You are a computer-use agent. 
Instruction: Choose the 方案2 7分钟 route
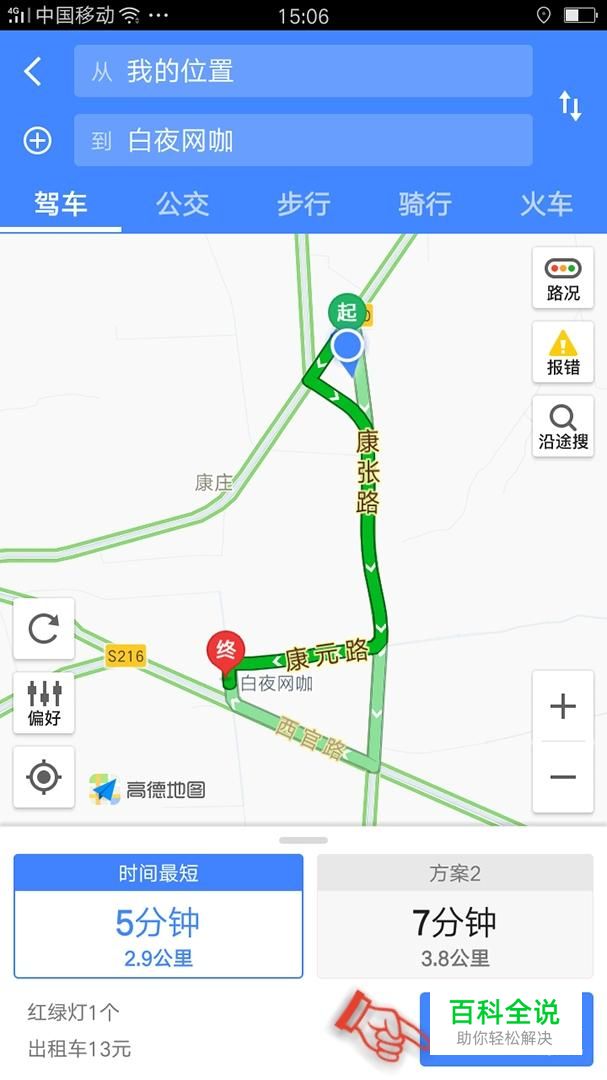click(455, 916)
